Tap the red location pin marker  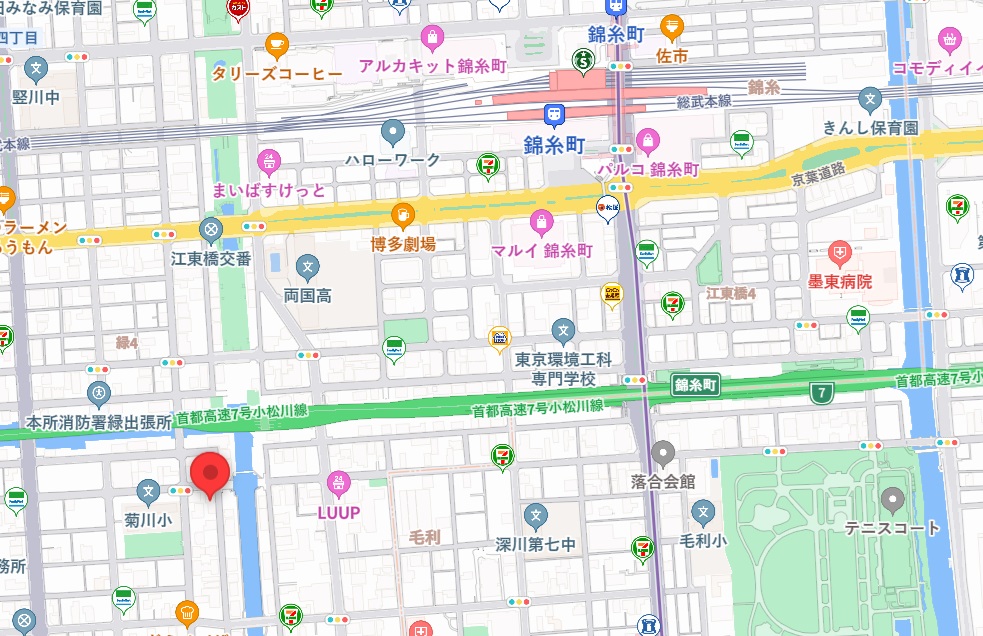210,474
